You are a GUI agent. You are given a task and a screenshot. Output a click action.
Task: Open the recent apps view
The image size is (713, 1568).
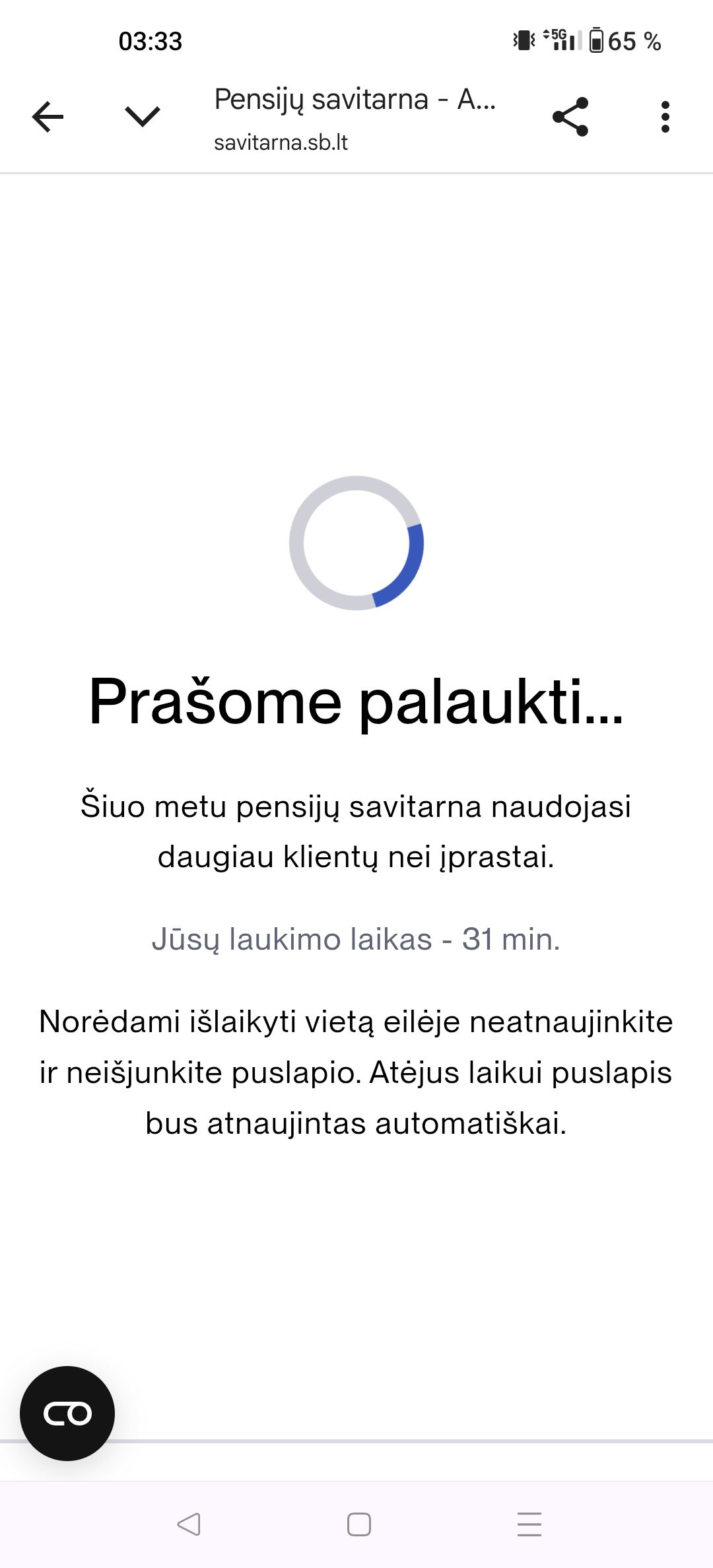point(529,1524)
